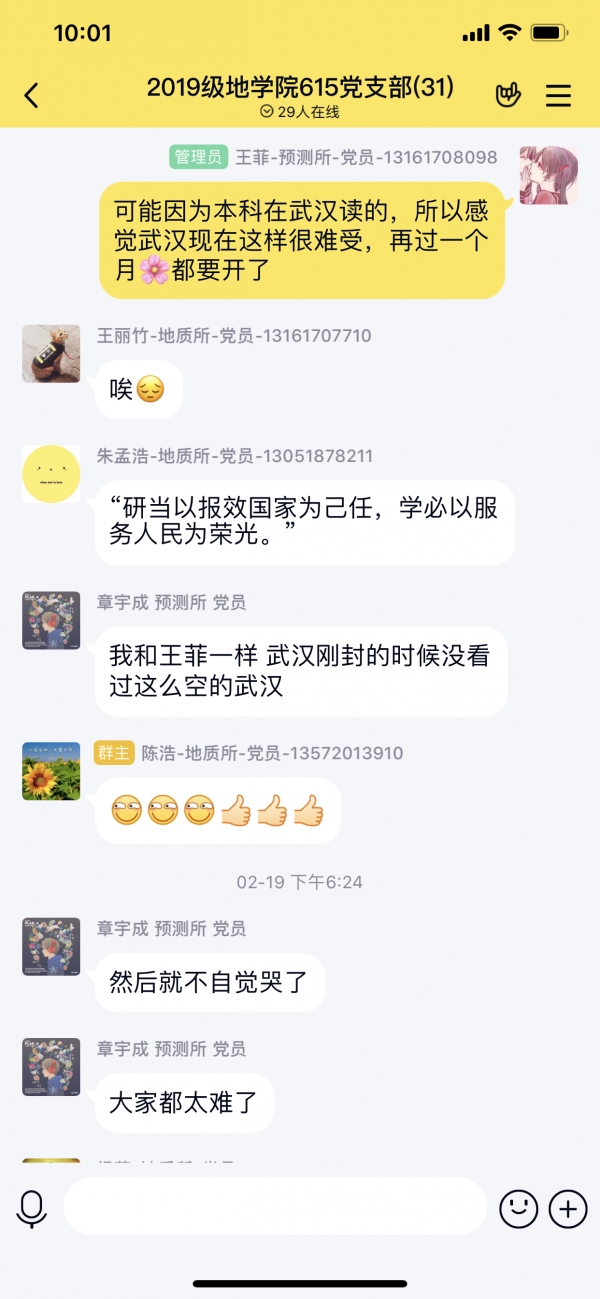
Task: Open 王丽竹's avatar with the dog
Action: point(51,354)
